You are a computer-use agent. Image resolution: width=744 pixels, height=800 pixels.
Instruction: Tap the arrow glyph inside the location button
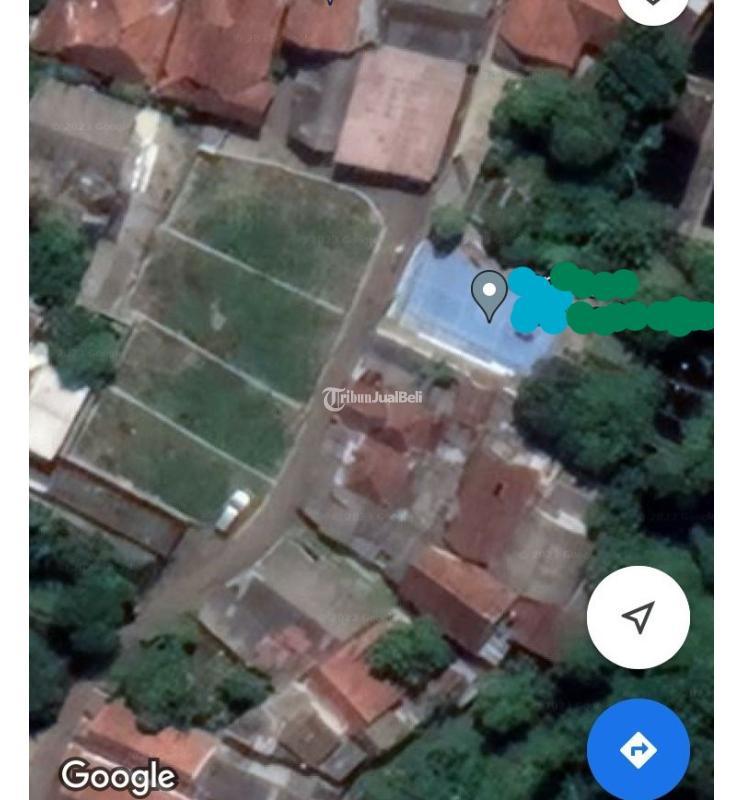tap(638, 618)
